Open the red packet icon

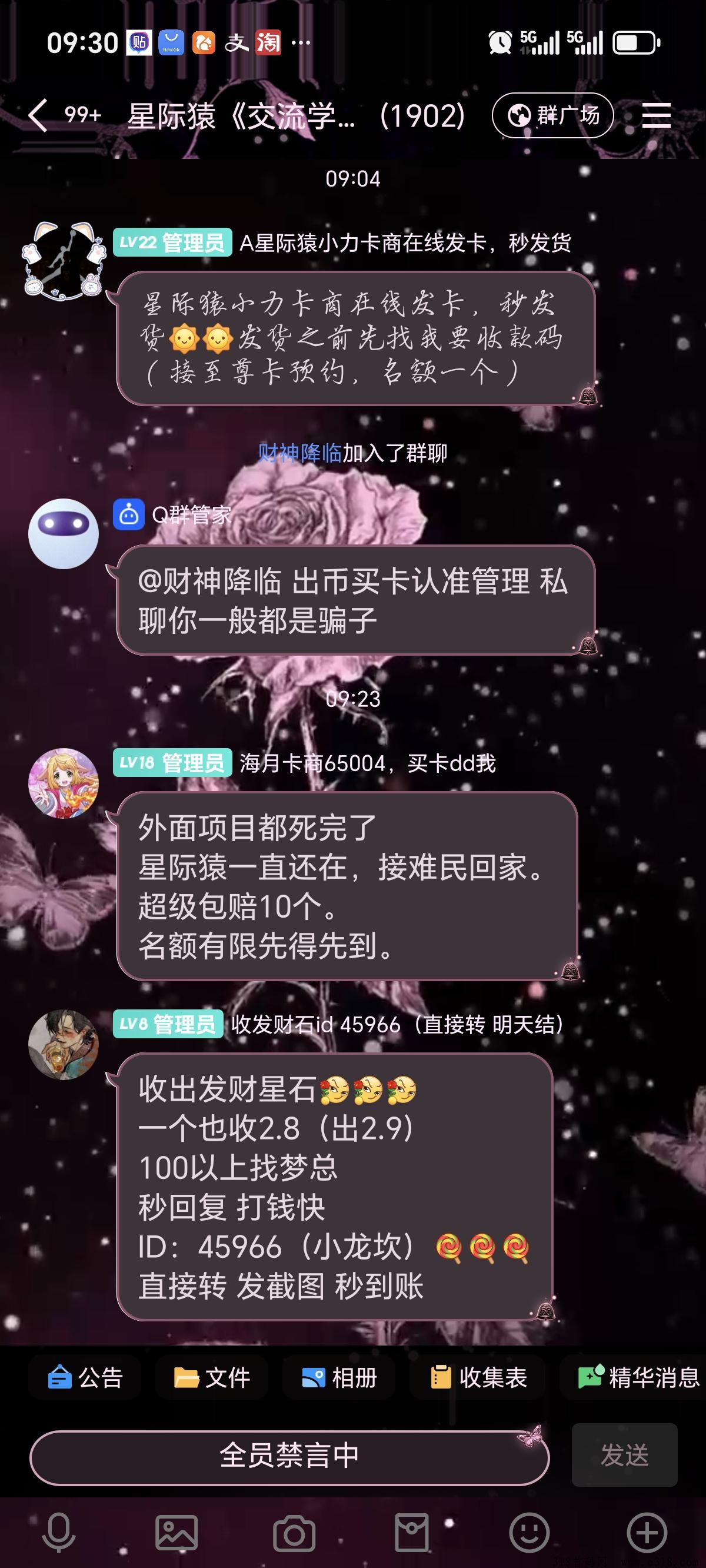coord(412,1533)
